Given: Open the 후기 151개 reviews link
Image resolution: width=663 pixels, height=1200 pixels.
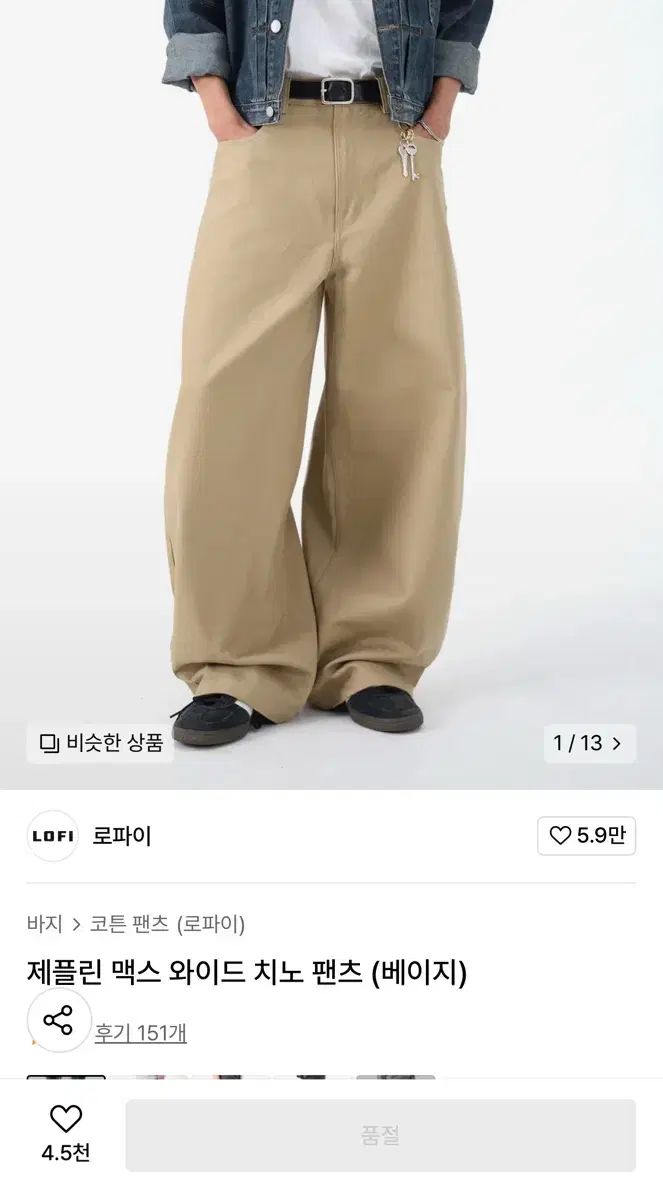Looking at the screenshot, I should (140, 1033).
